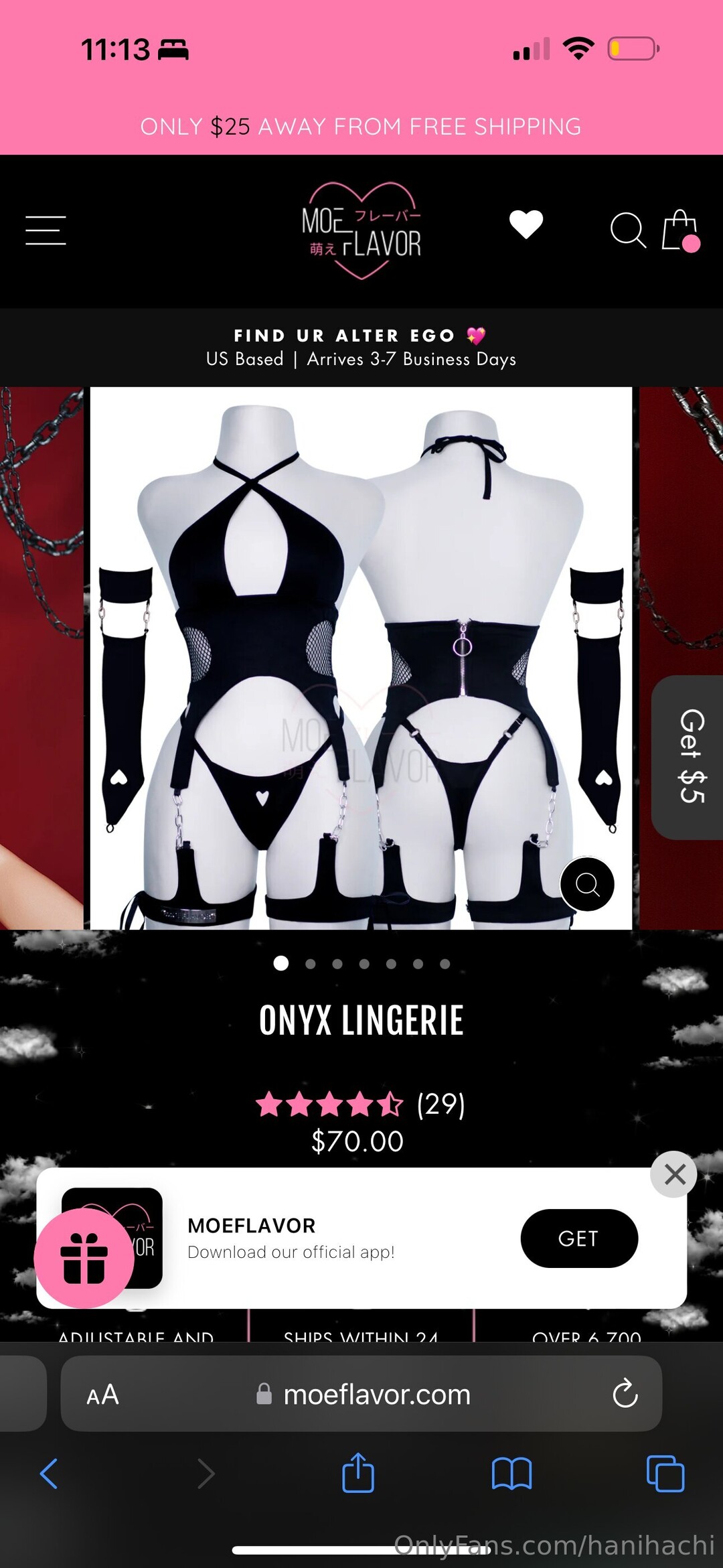Zoom into the Onyx Lingerie product image
Viewport: 723px width, 1568px height.
tap(587, 884)
